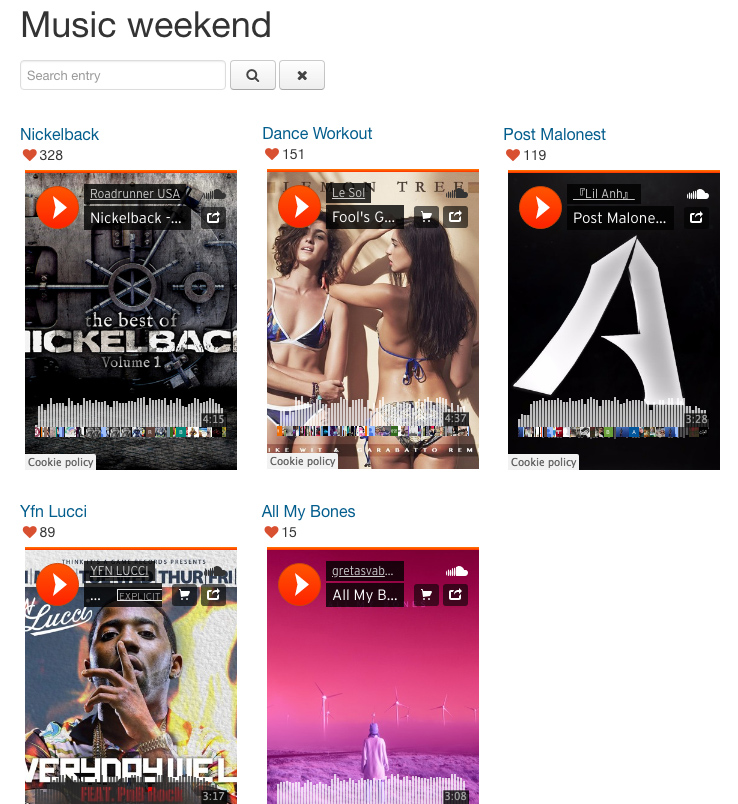738x804 pixels.
Task: Tap the Search entry text field
Action: tap(122, 75)
